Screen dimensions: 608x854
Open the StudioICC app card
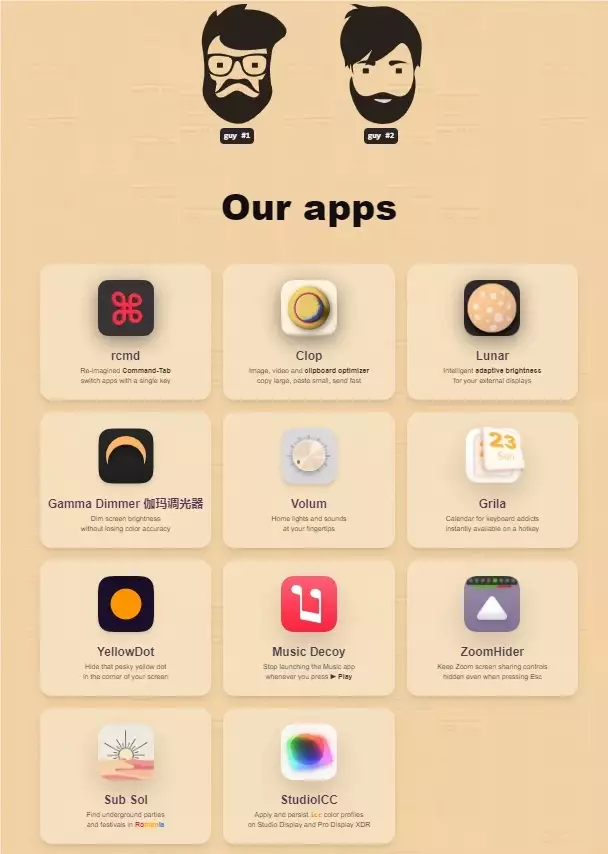[308, 775]
